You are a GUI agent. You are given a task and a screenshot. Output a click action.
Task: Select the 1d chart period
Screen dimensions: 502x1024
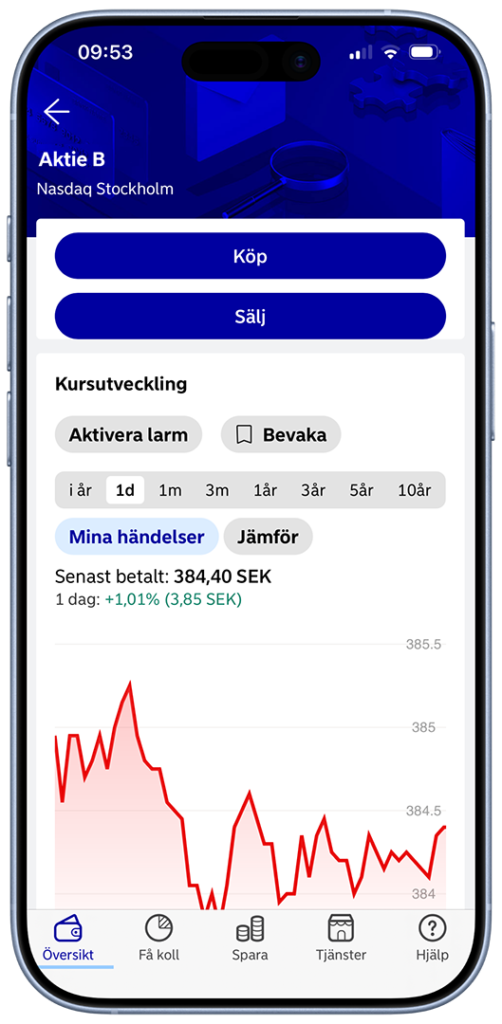point(125,490)
